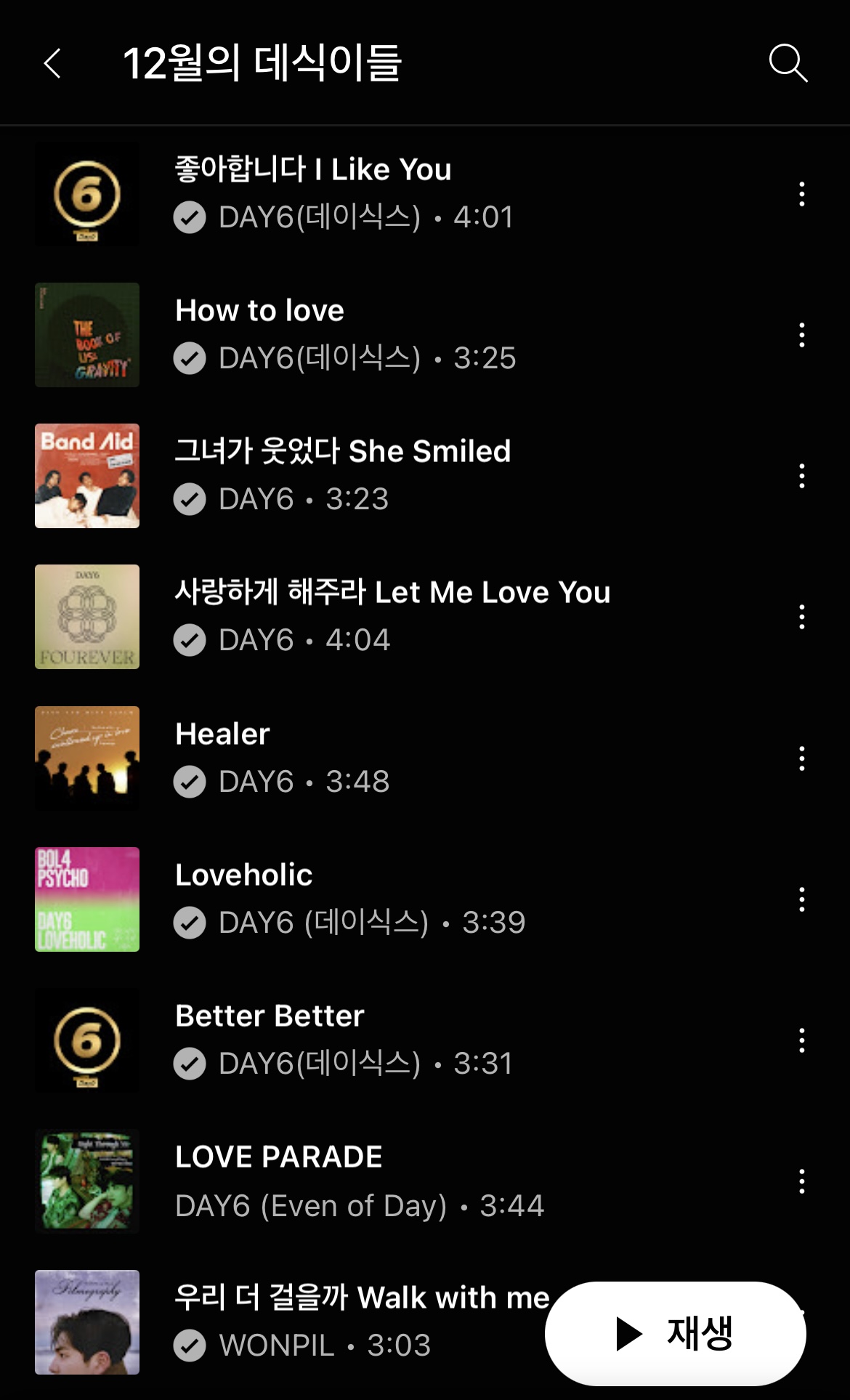Play 사랑하게 해주라 Let Me Love You
The image size is (850, 1400).
click(x=425, y=616)
